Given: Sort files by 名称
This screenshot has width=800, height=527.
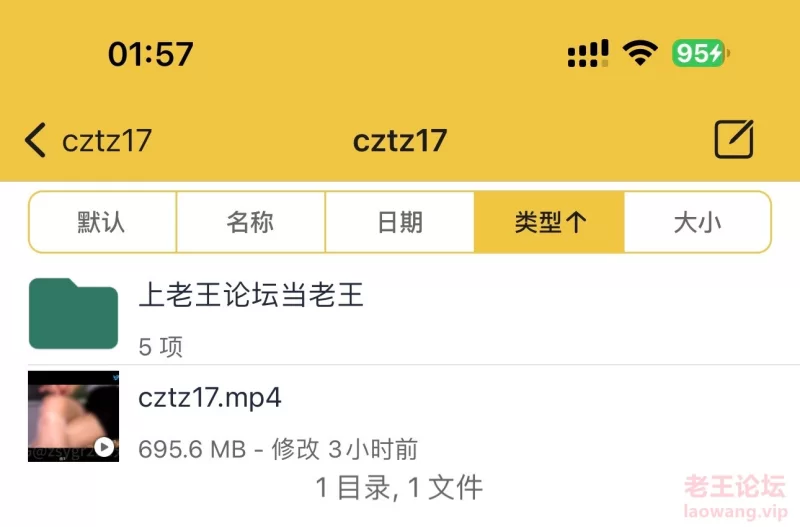Looking at the screenshot, I should [250, 222].
